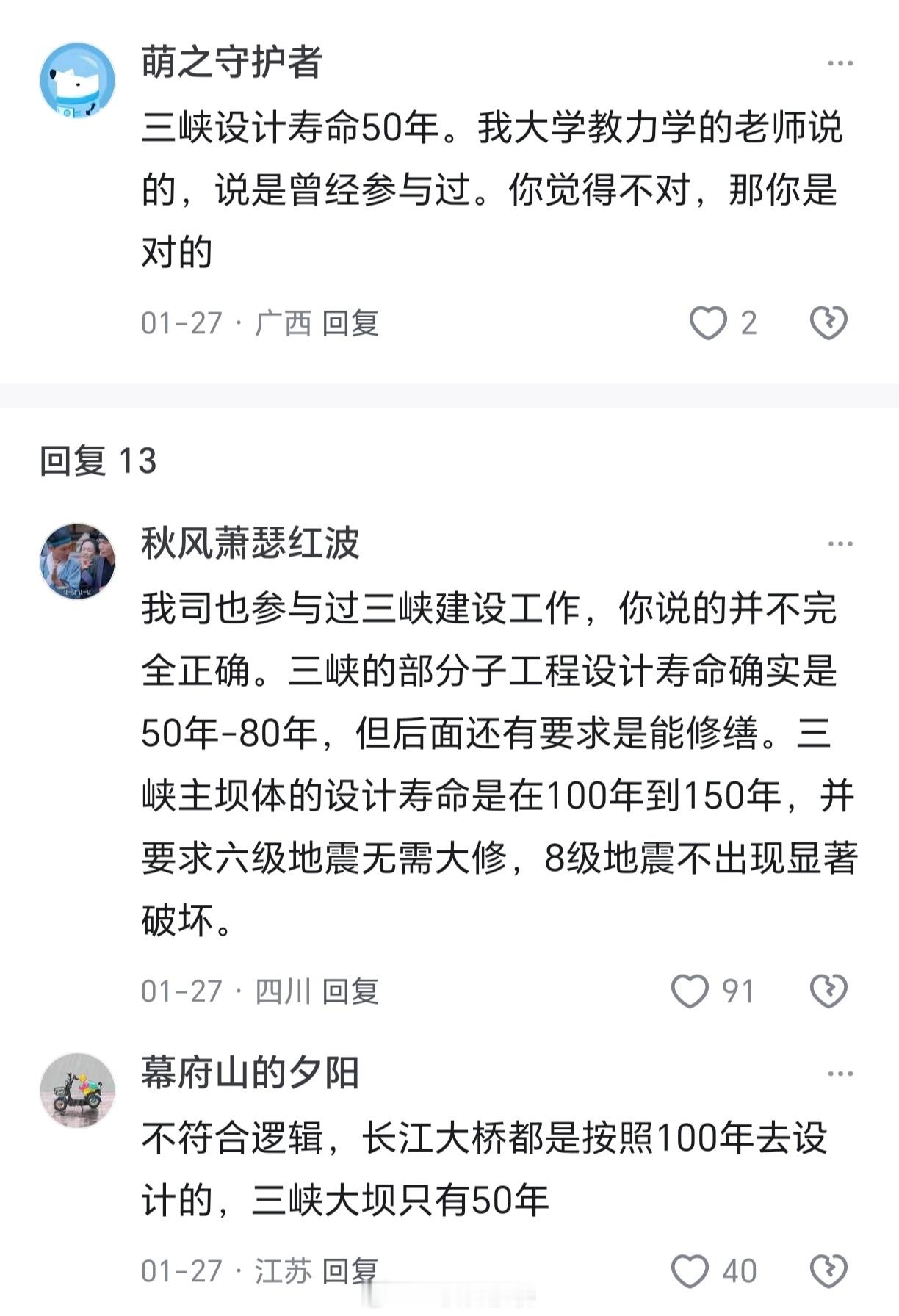
Task: Click the dislike icon on 秋风萧瑟红波's comment
Action: (828, 990)
